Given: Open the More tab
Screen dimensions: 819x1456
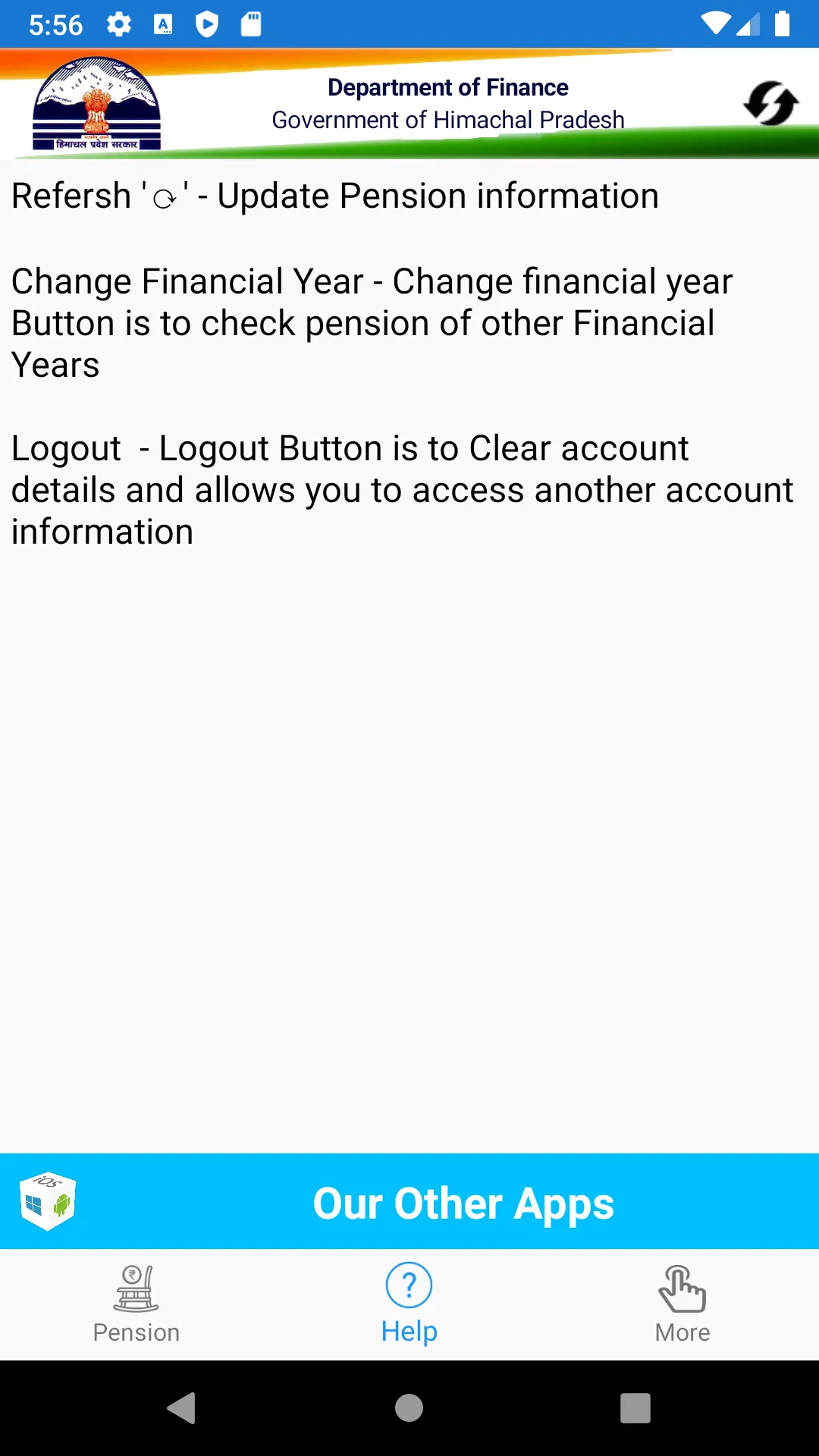Looking at the screenshot, I should [x=682, y=1304].
